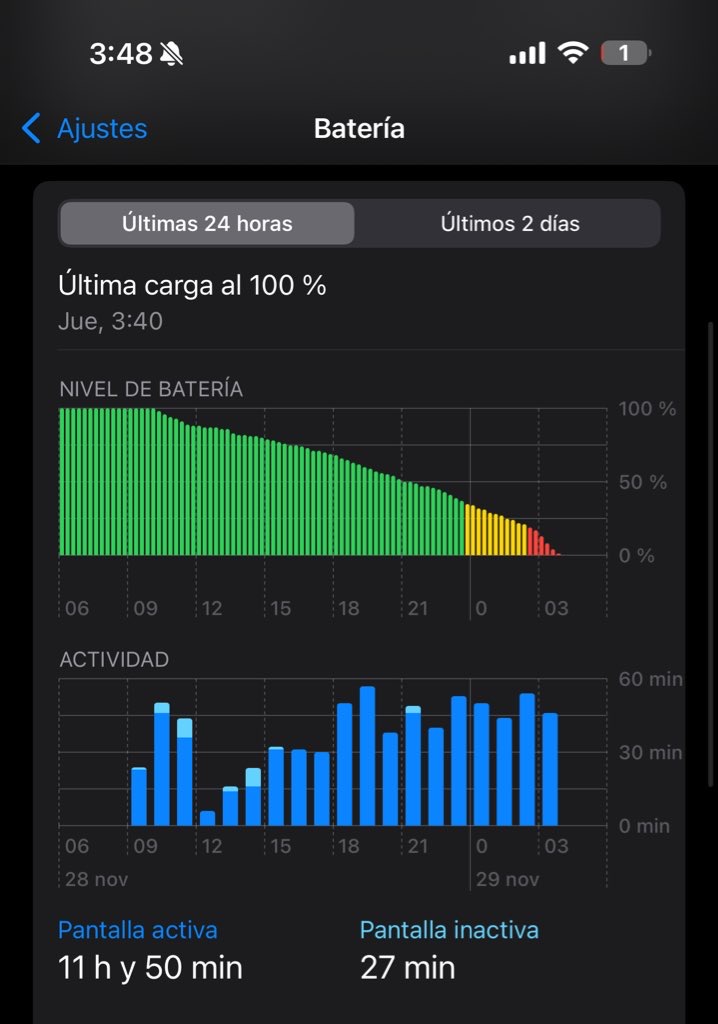Select the Últimas 24 horas segment
This screenshot has width=718, height=1024.
207,223
